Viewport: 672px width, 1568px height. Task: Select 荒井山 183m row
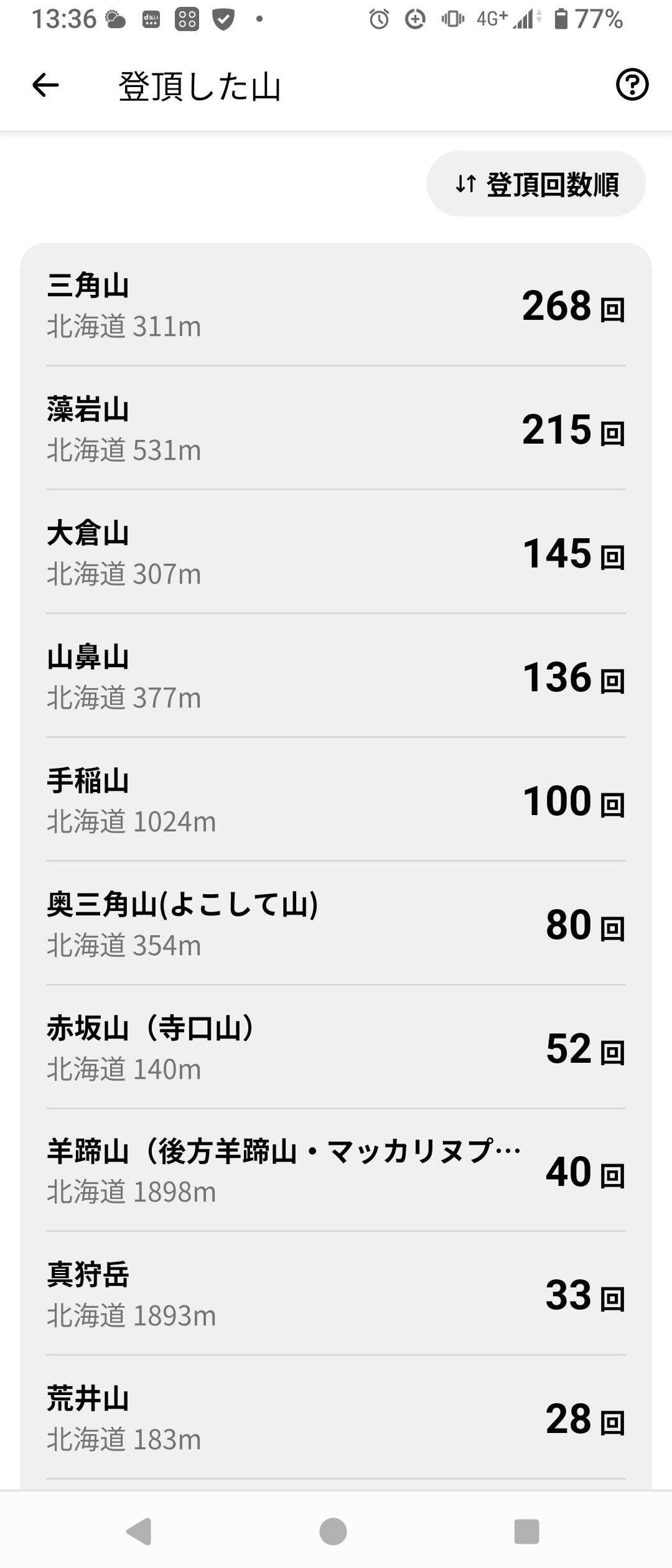tap(336, 1418)
